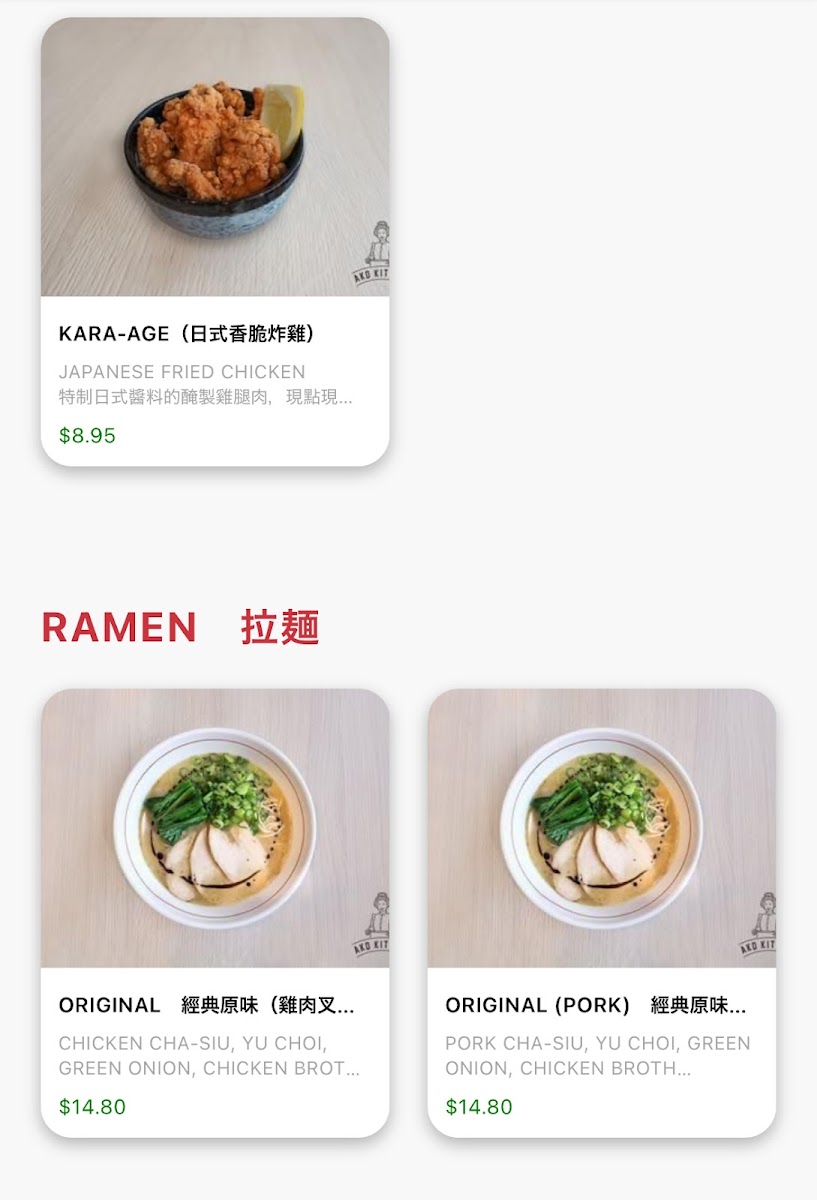View the Original (Pork) ramen card

pyautogui.click(x=601, y=912)
